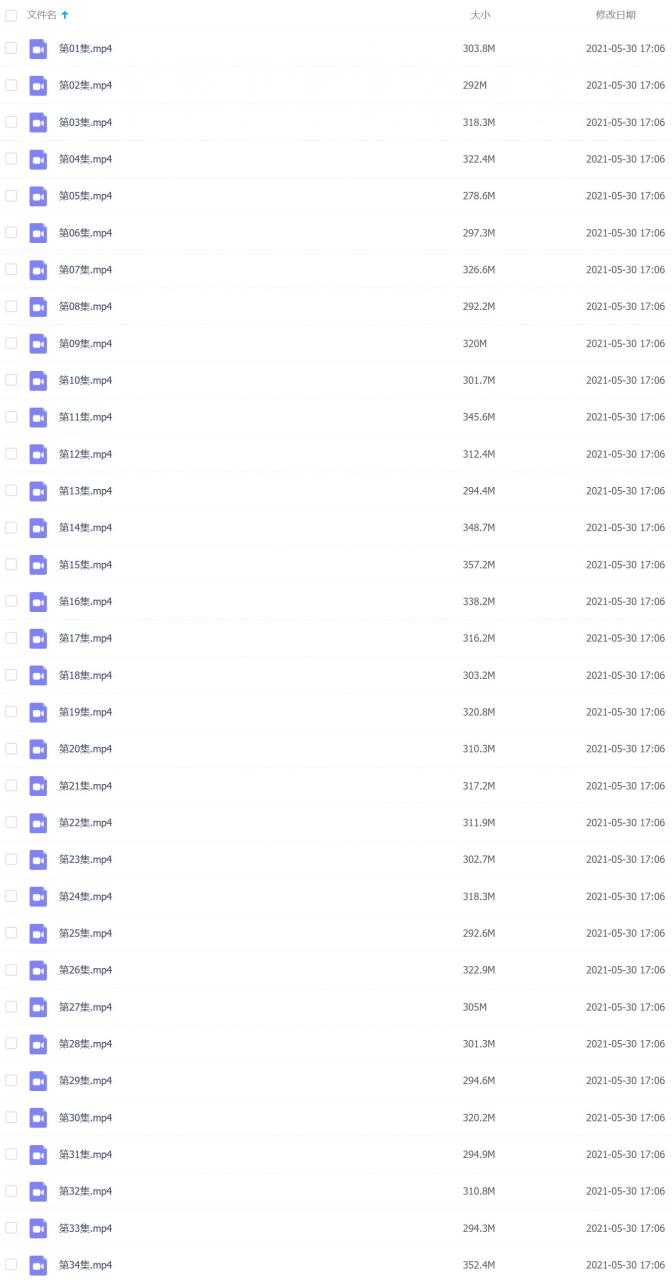Check the box for 第27集.mp4
The width and height of the screenshot is (672, 1280).
[x=11, y=1006]
